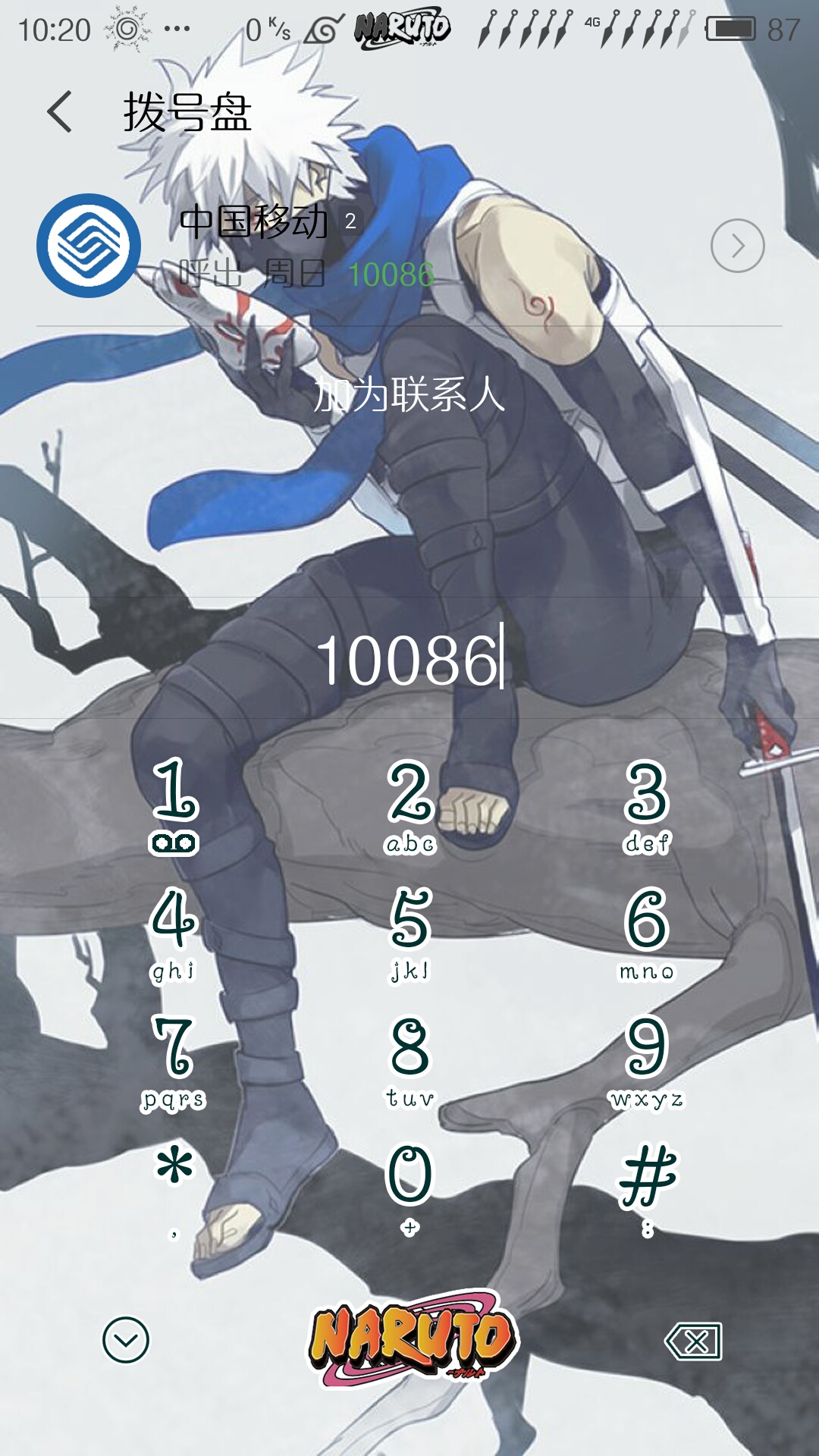Tap the dialed number field showing 10086
Viewport: 819px width, 1456px height.
[409, 658]
